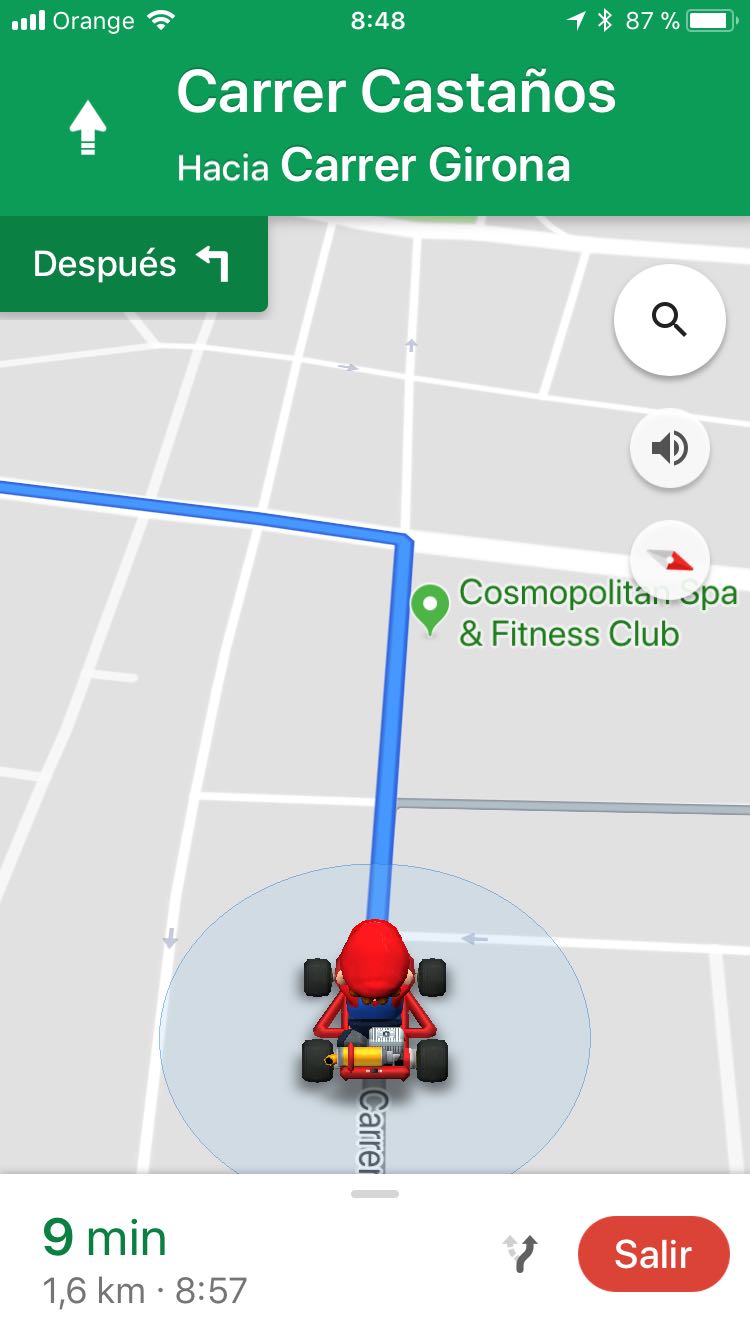
Task: Mute the voice guidance speaker
Action: 669,448
